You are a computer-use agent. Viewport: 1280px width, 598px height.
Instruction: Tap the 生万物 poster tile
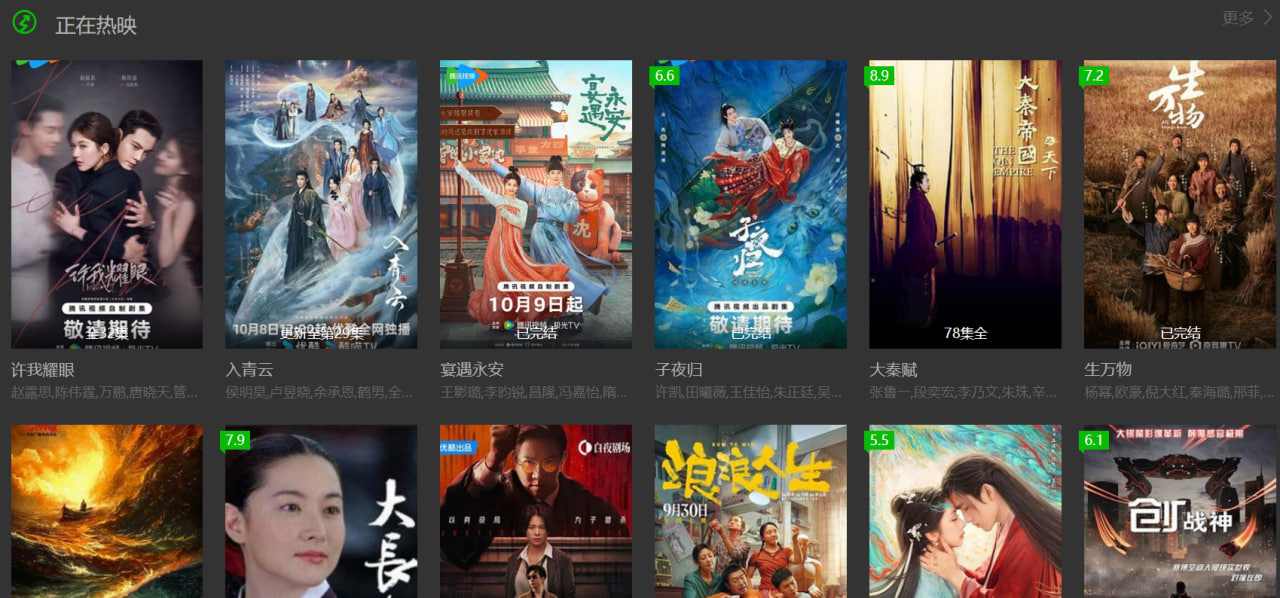(x=1180, y=204)
